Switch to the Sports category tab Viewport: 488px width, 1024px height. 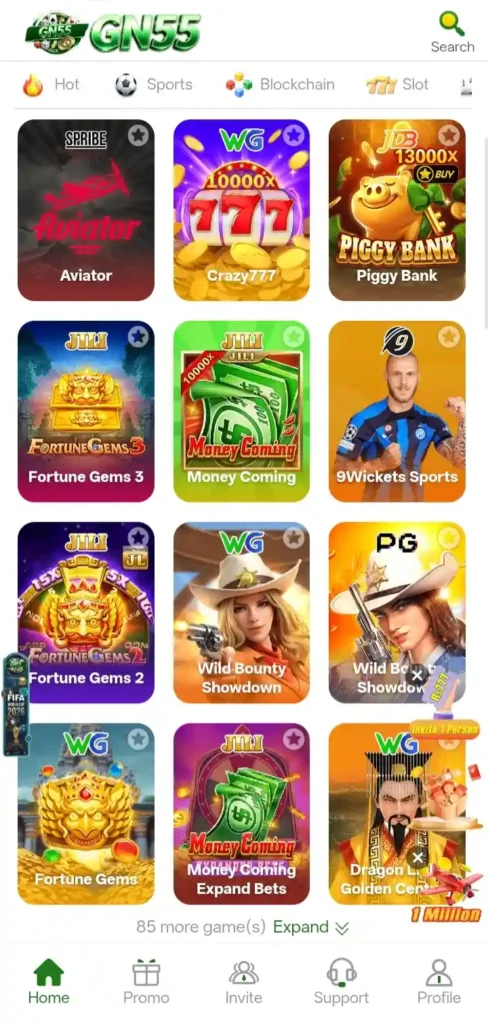point(154,85)
